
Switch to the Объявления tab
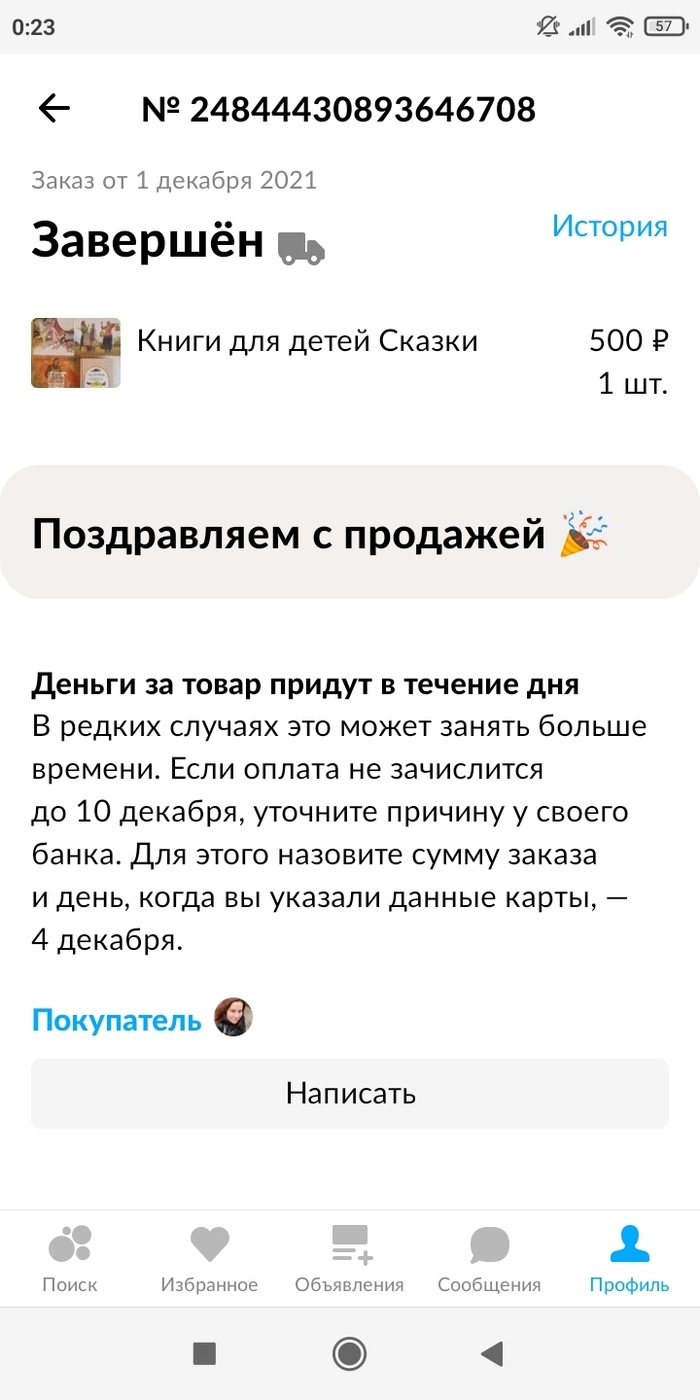point(349,1258)
